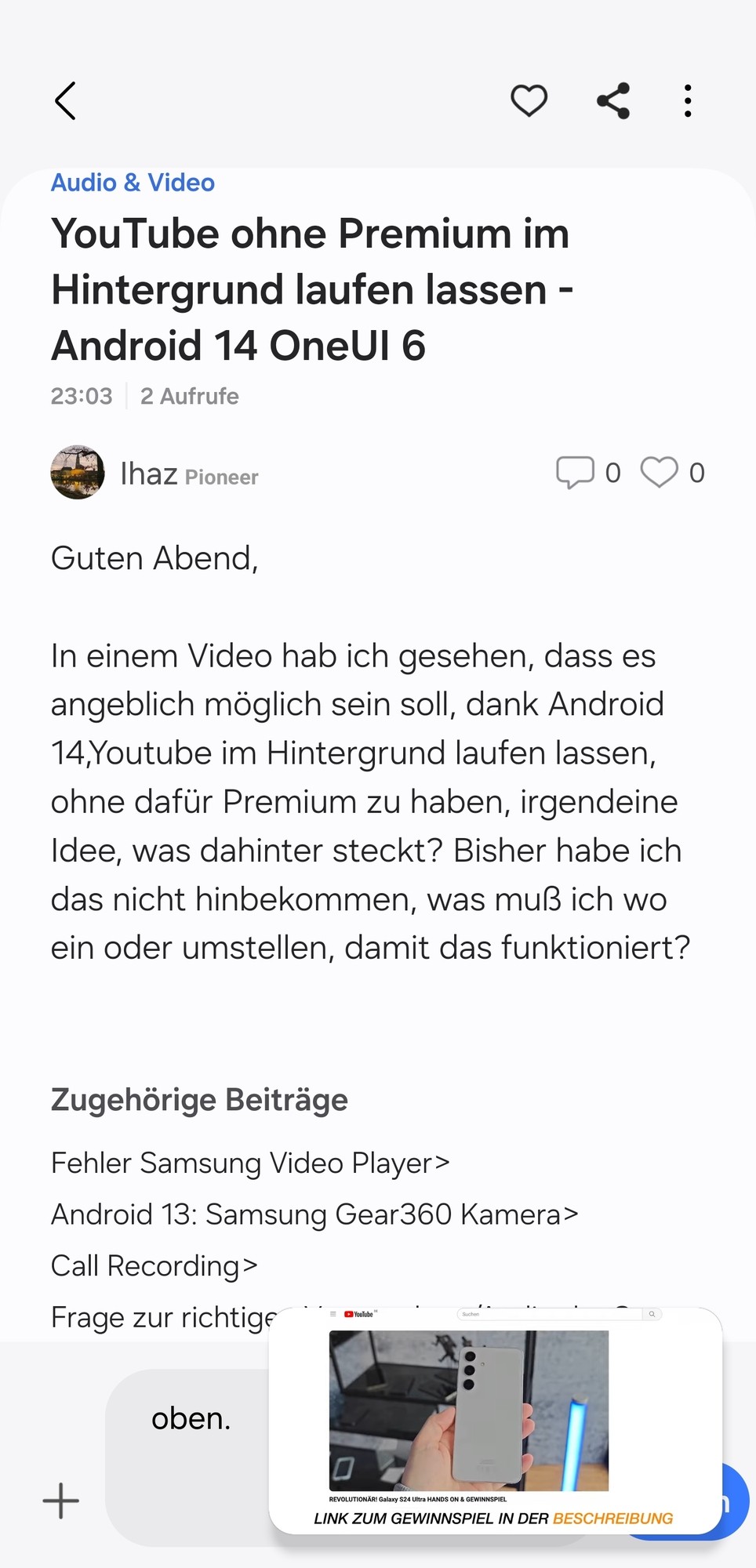Focus the comment text field
756x1568 pixels.
click(x=188, y=1457)
